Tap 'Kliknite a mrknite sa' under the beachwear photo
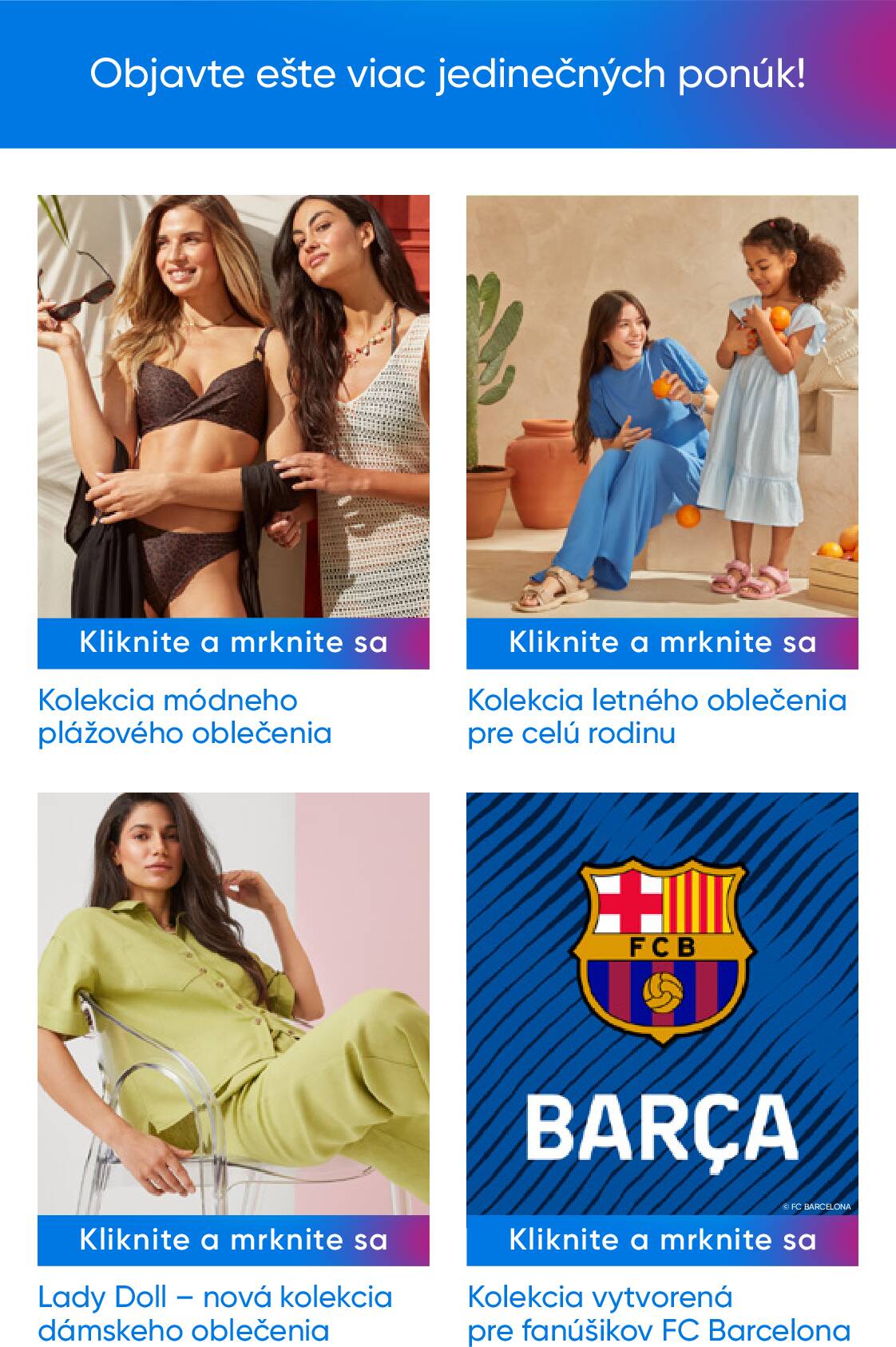Viewport: 896px width, 1347px height. pos(233,643)
